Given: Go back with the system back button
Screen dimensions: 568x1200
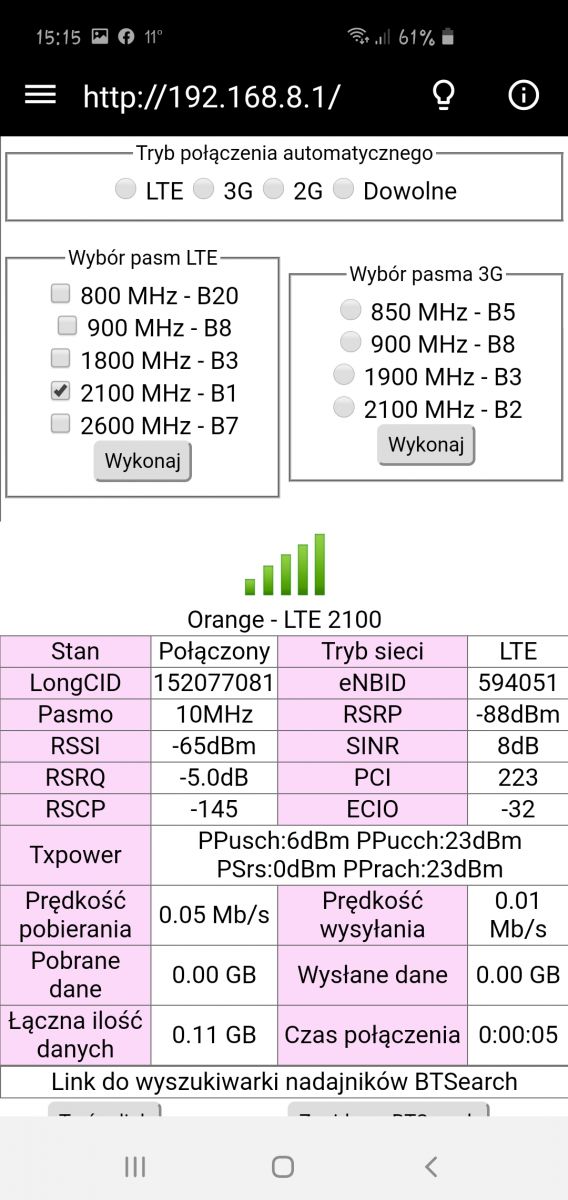Looking at the screenshot, I should pos(431,1165).
